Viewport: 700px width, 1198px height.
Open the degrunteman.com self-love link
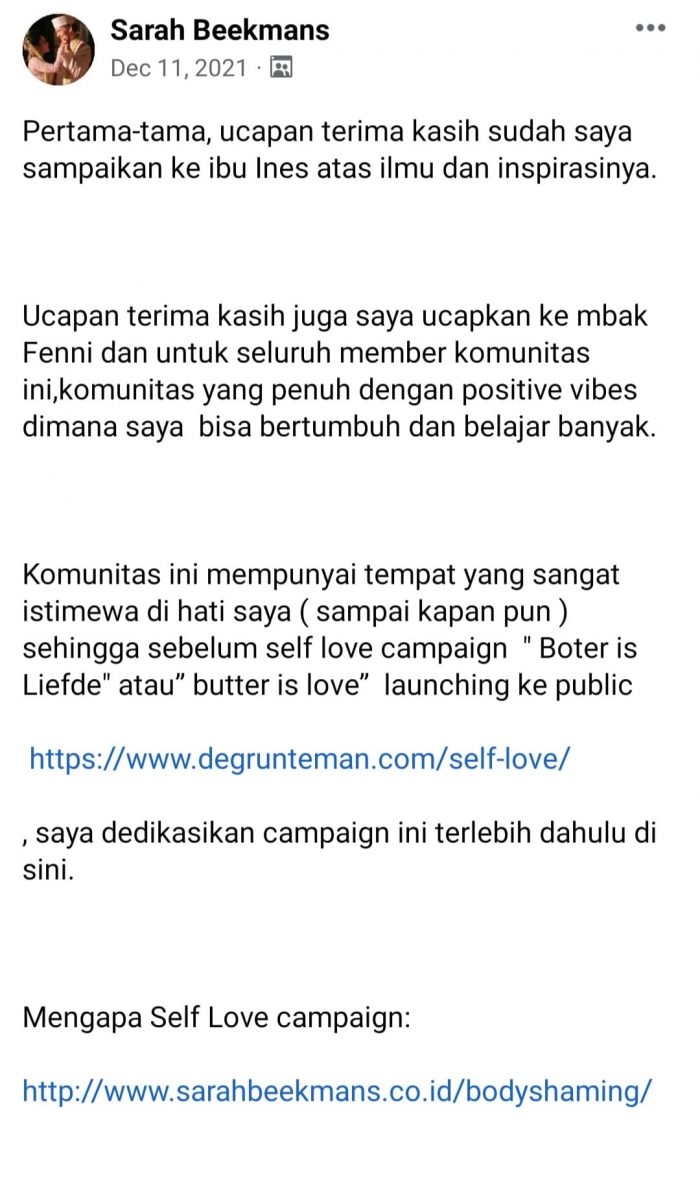(299, 758)
